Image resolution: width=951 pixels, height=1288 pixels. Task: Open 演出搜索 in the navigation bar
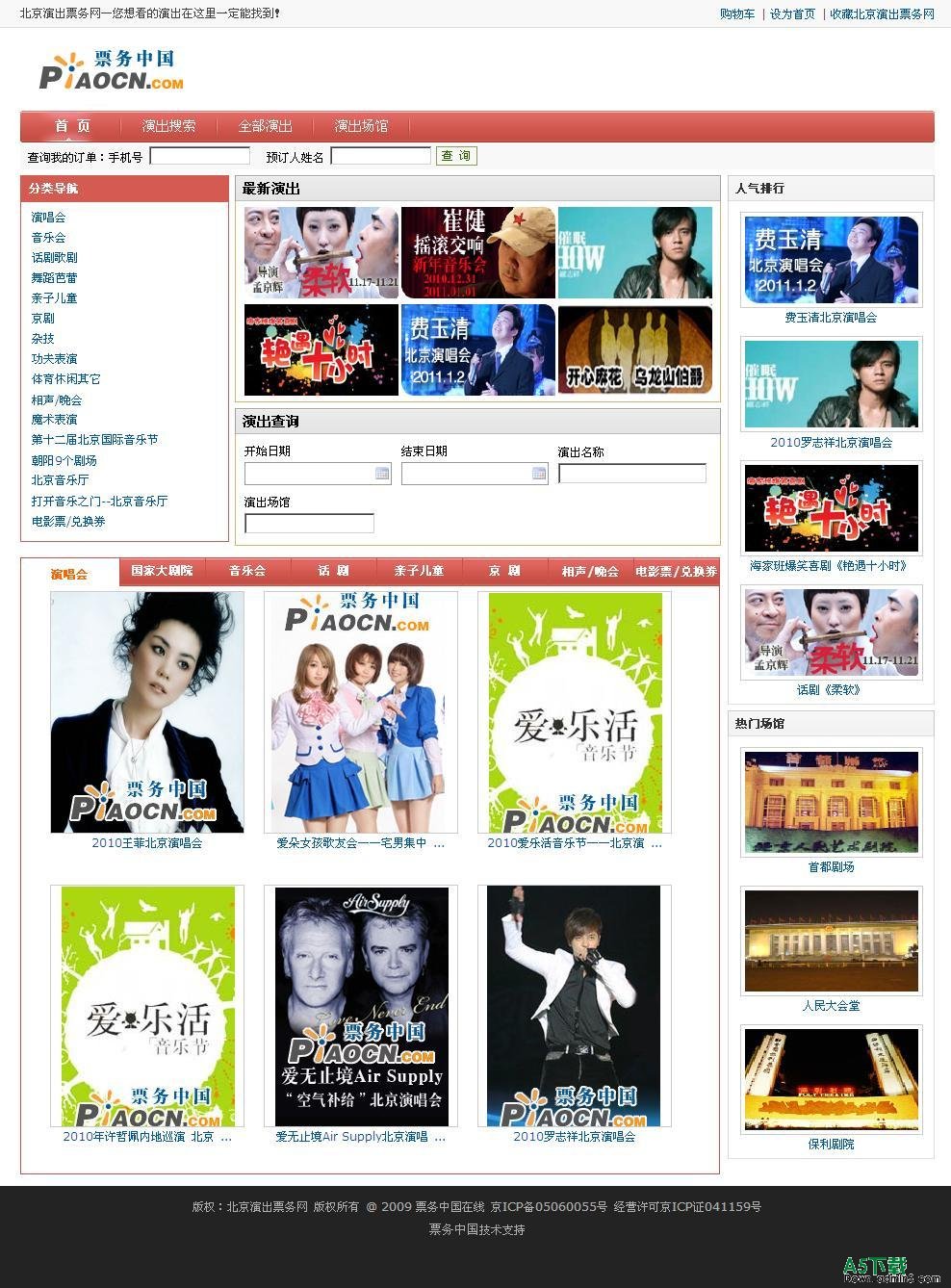[x=168, y=126]
